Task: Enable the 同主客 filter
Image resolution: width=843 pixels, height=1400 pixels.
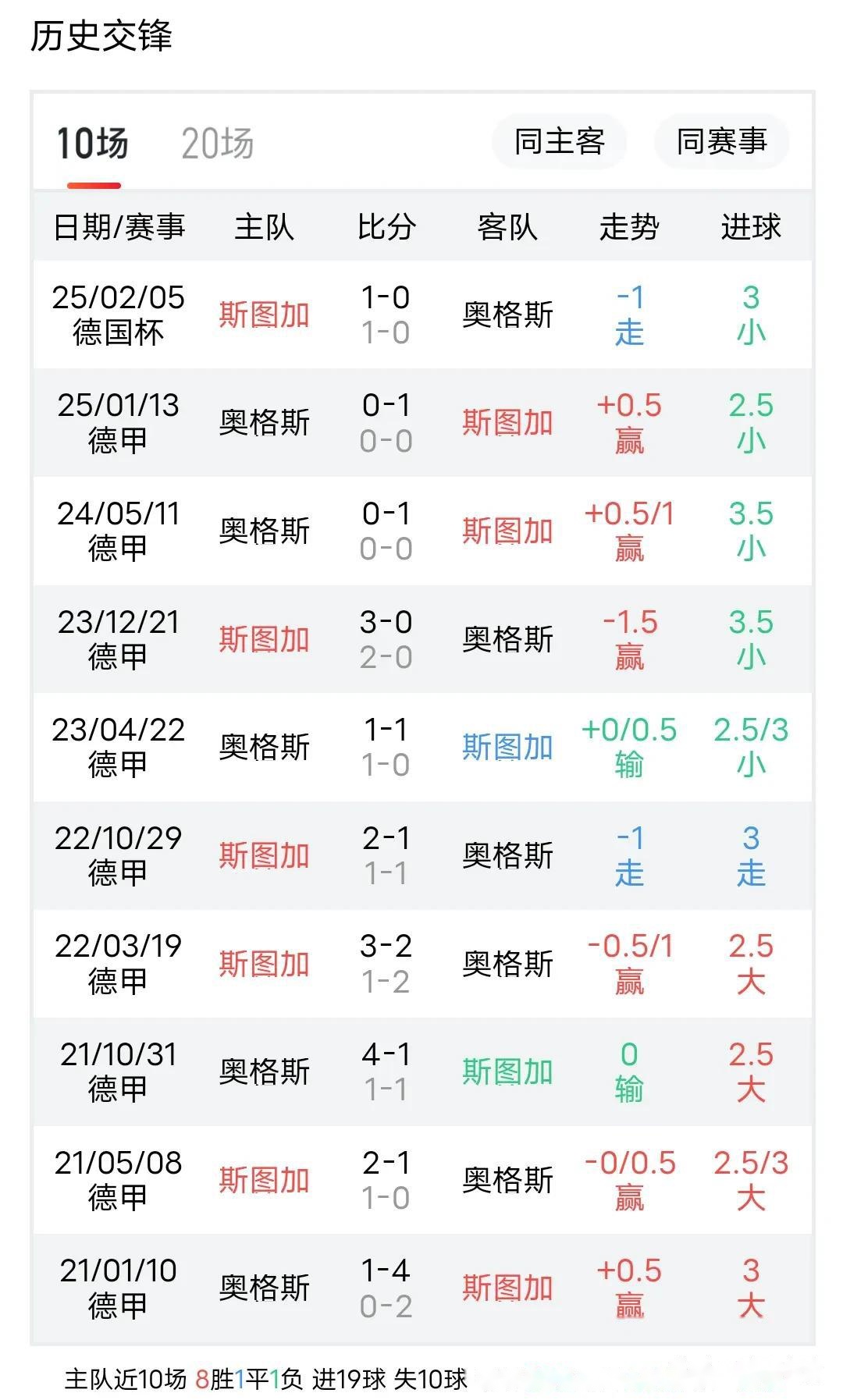Action: tap(559, 142)
